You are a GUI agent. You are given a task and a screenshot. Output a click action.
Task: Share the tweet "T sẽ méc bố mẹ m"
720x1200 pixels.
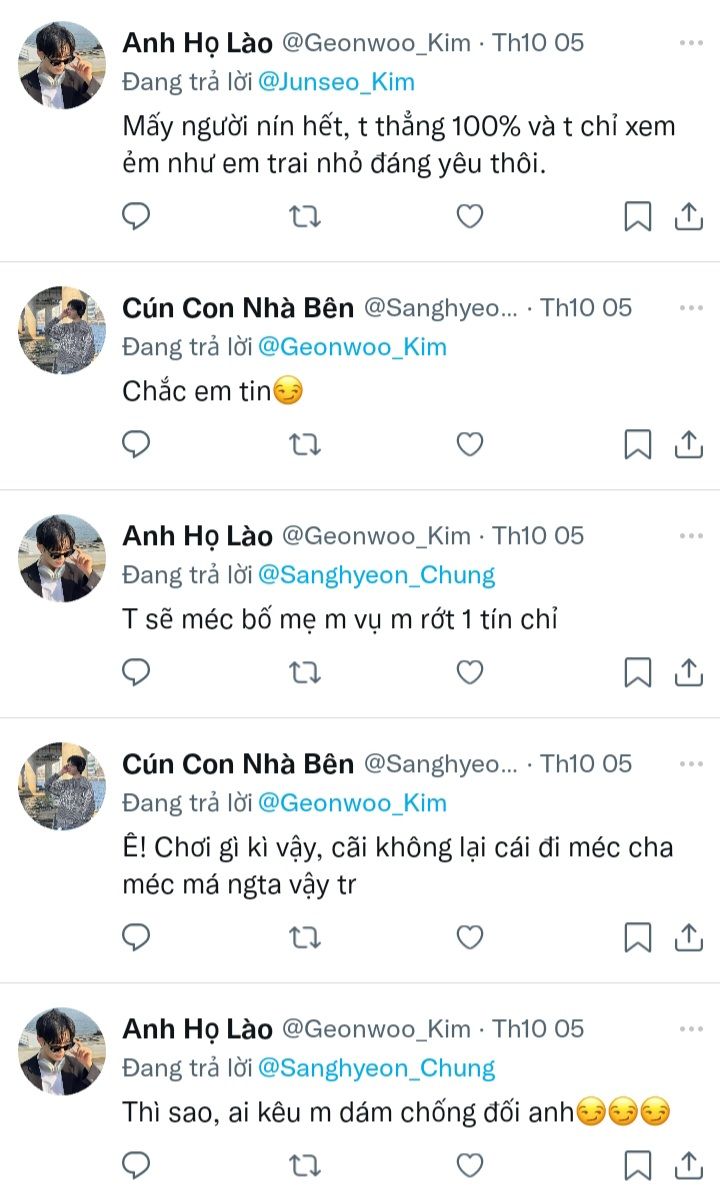689,673
